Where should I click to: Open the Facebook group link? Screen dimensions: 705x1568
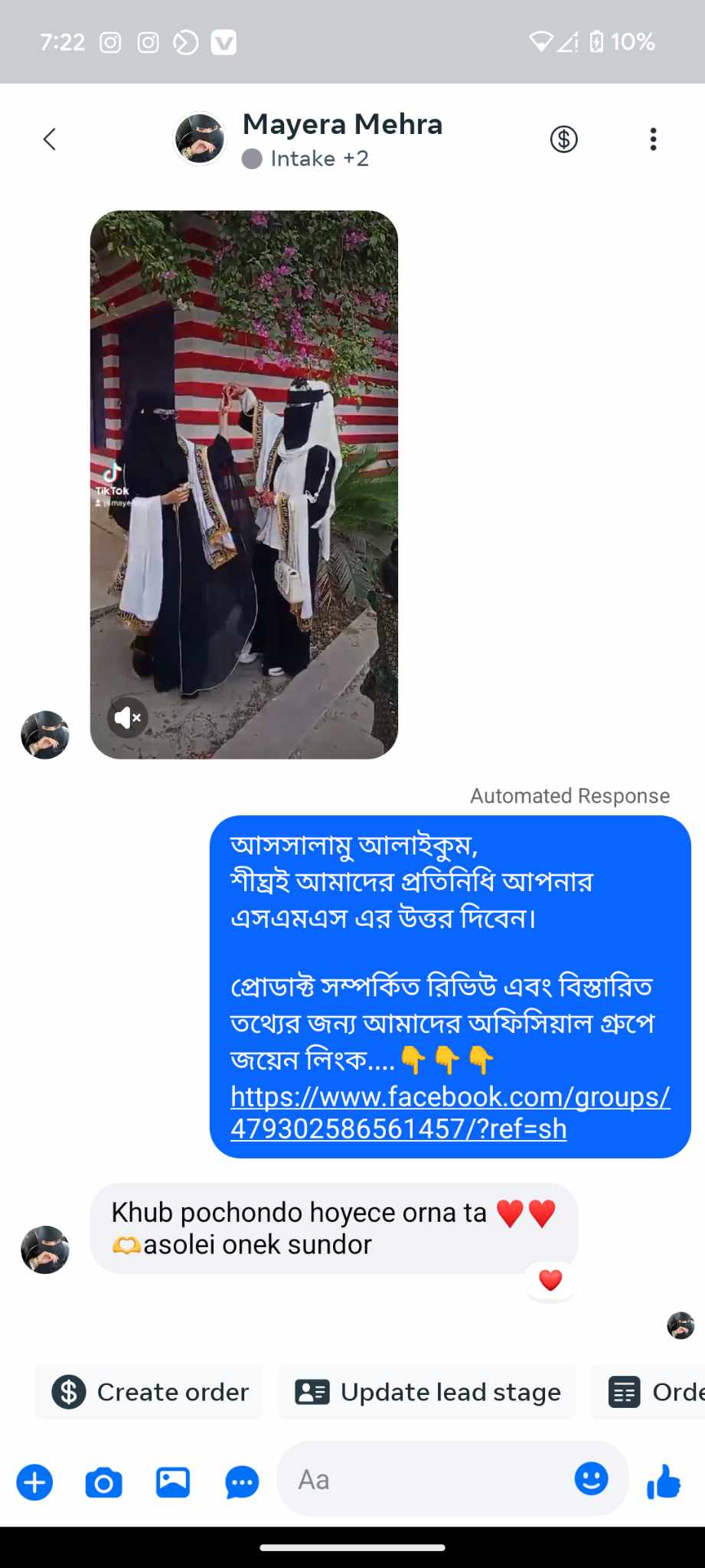449,1112
